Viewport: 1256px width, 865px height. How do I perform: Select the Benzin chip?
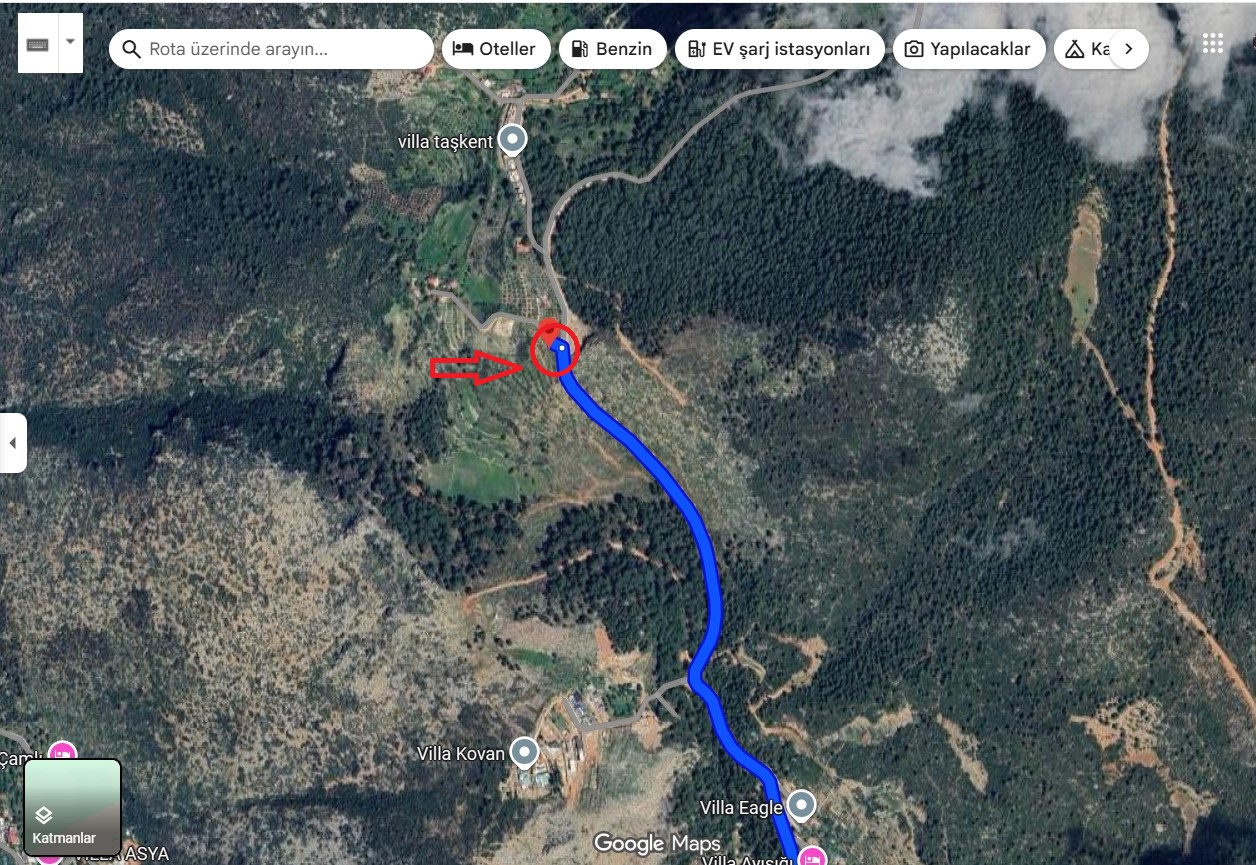coord(612,49)
